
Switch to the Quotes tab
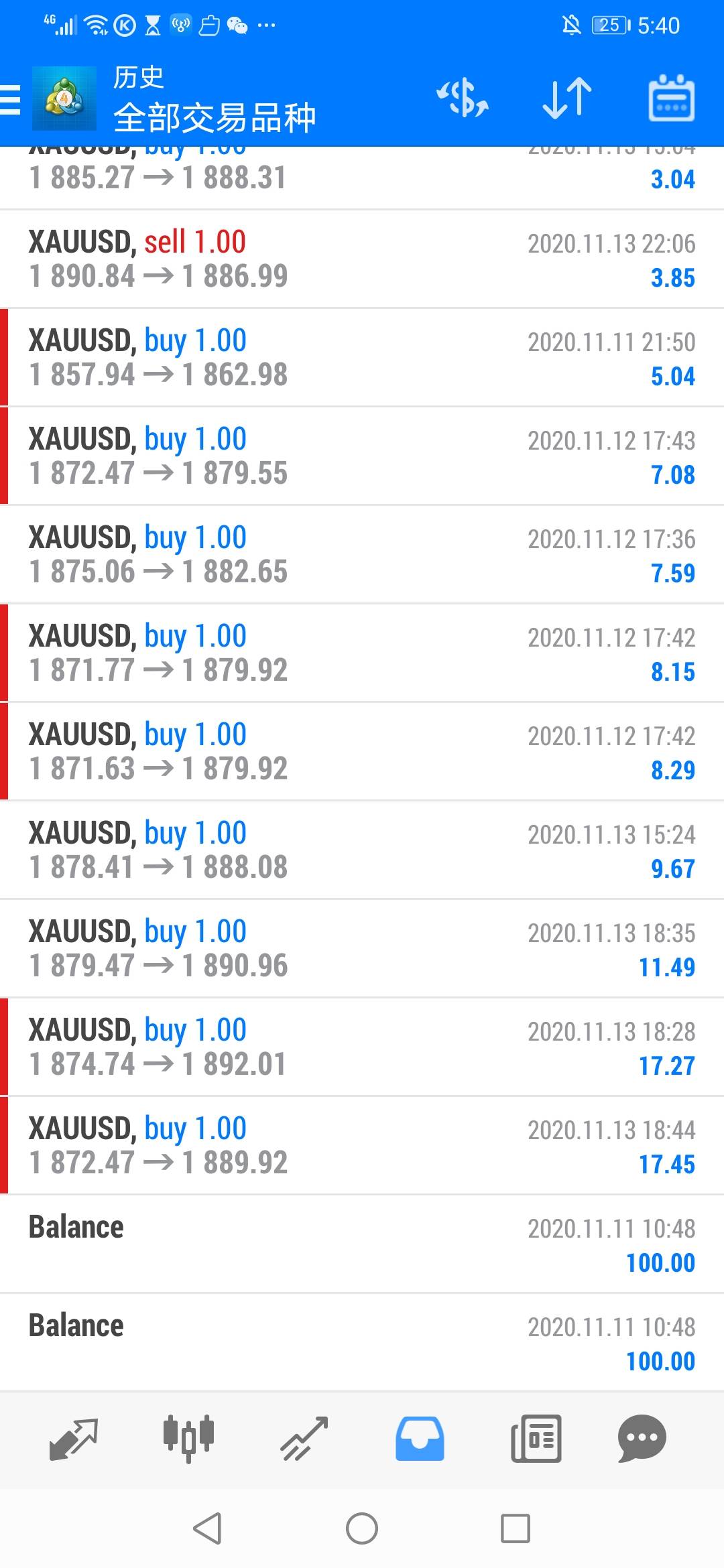tap(74, 1439)
